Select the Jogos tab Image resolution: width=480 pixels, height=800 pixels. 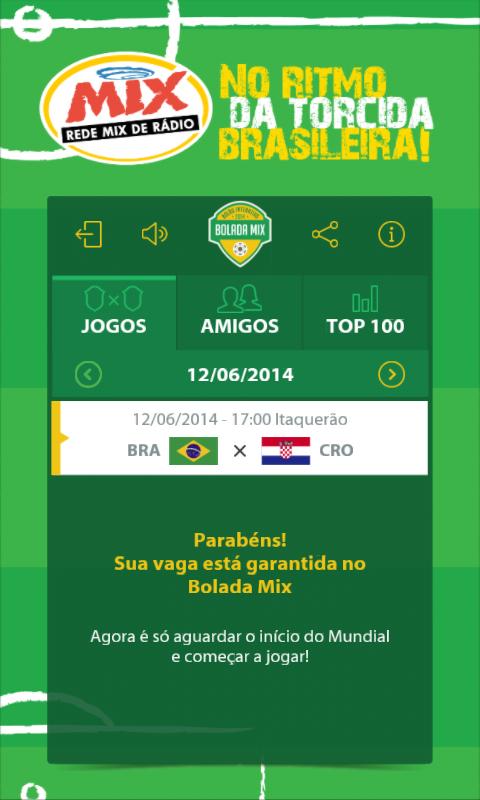point(114,312)
